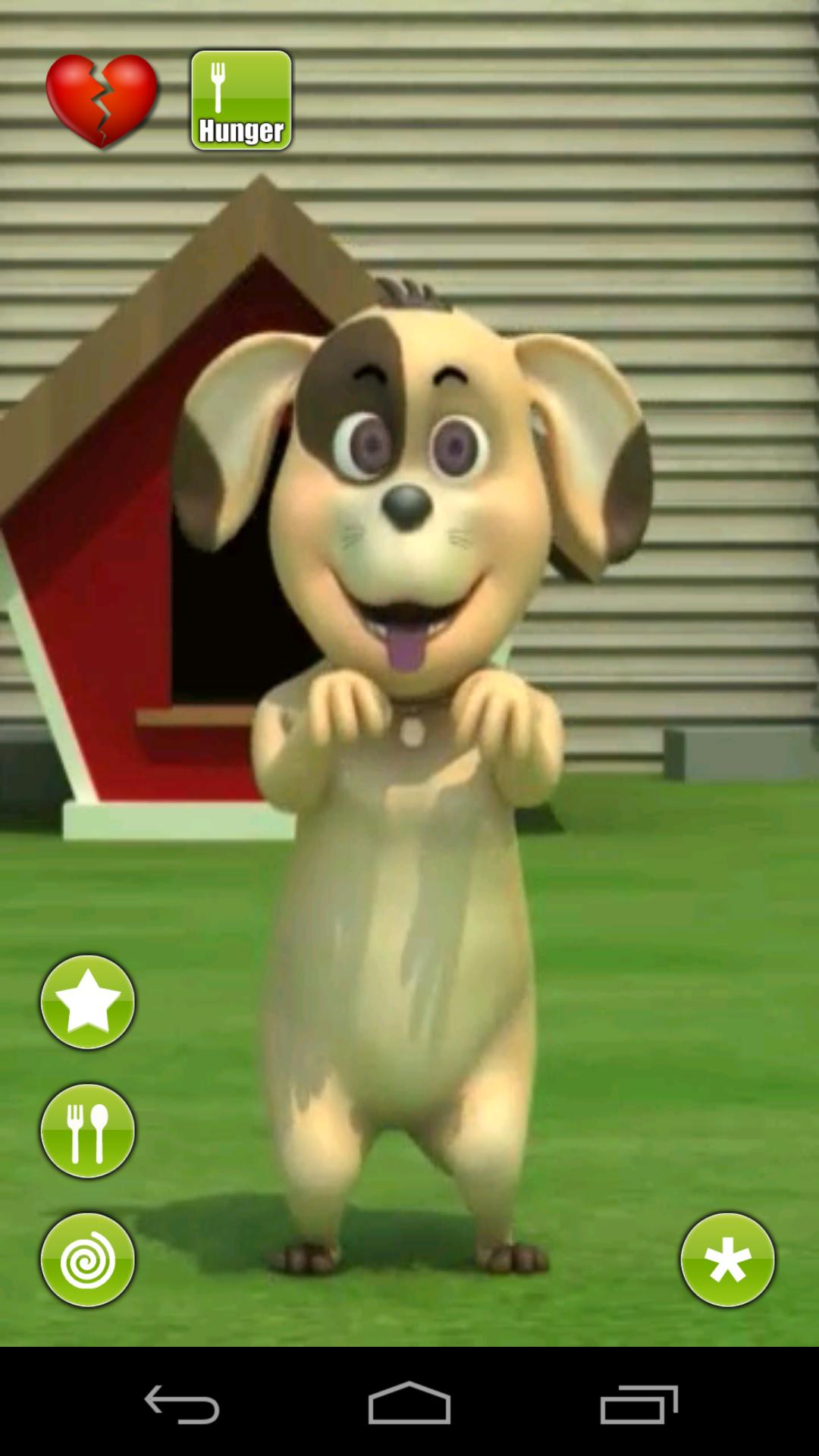The height and width of the screenshot is (1456, 819).
Task: Tap the green star button
Action: (x=88, y=1002)
